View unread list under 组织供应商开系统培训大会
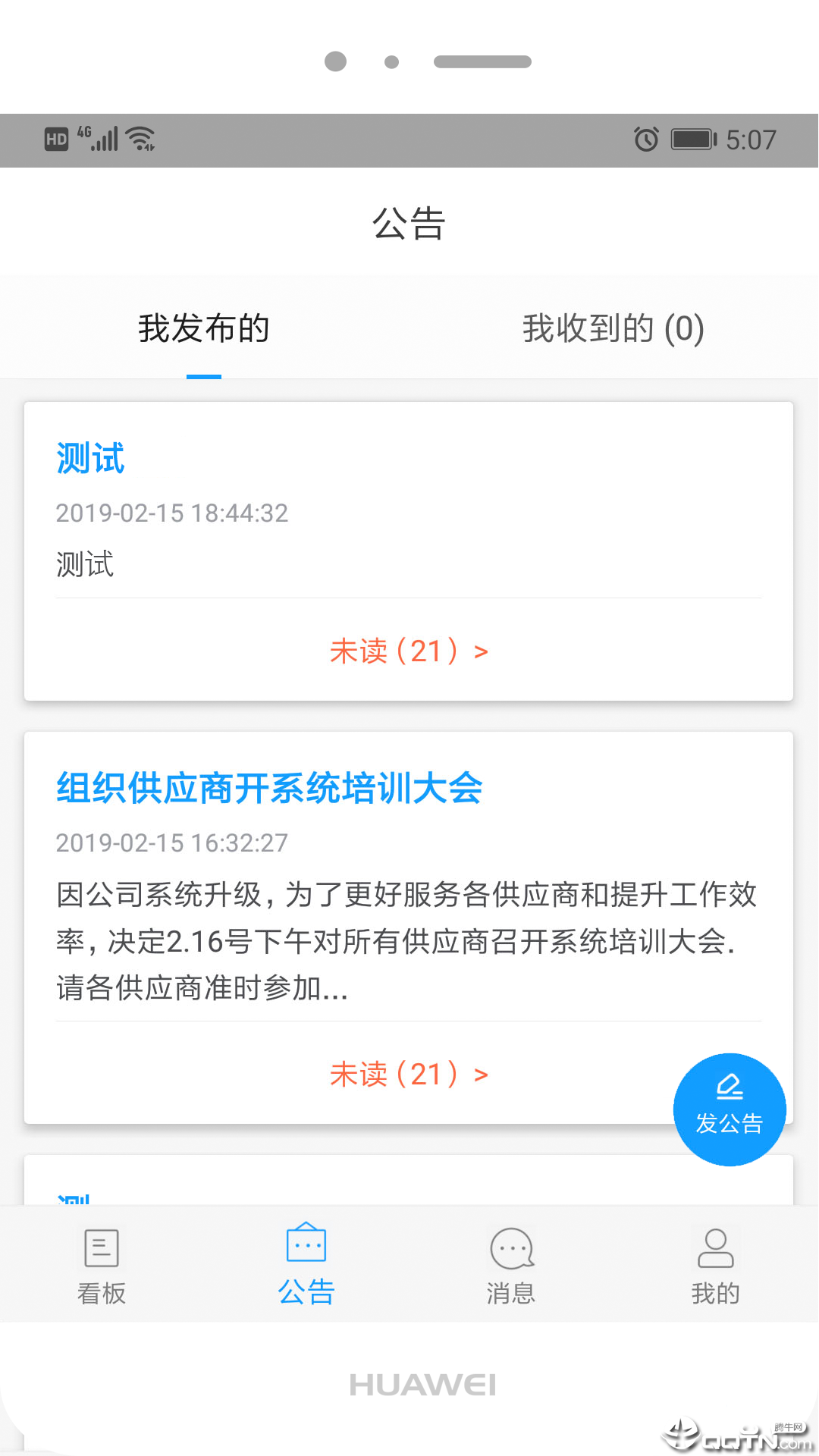819x1456 pixels. 409,1075
